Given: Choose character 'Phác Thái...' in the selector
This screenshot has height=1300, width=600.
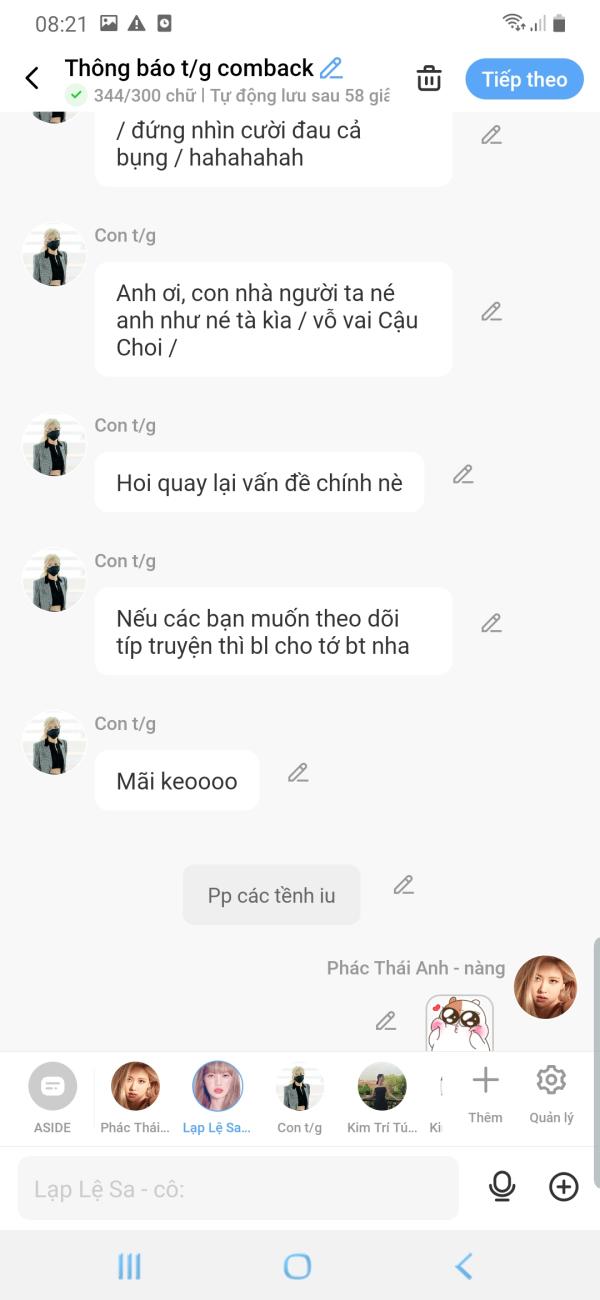Looking at the screenshot, I should (x=135, y=1096).
